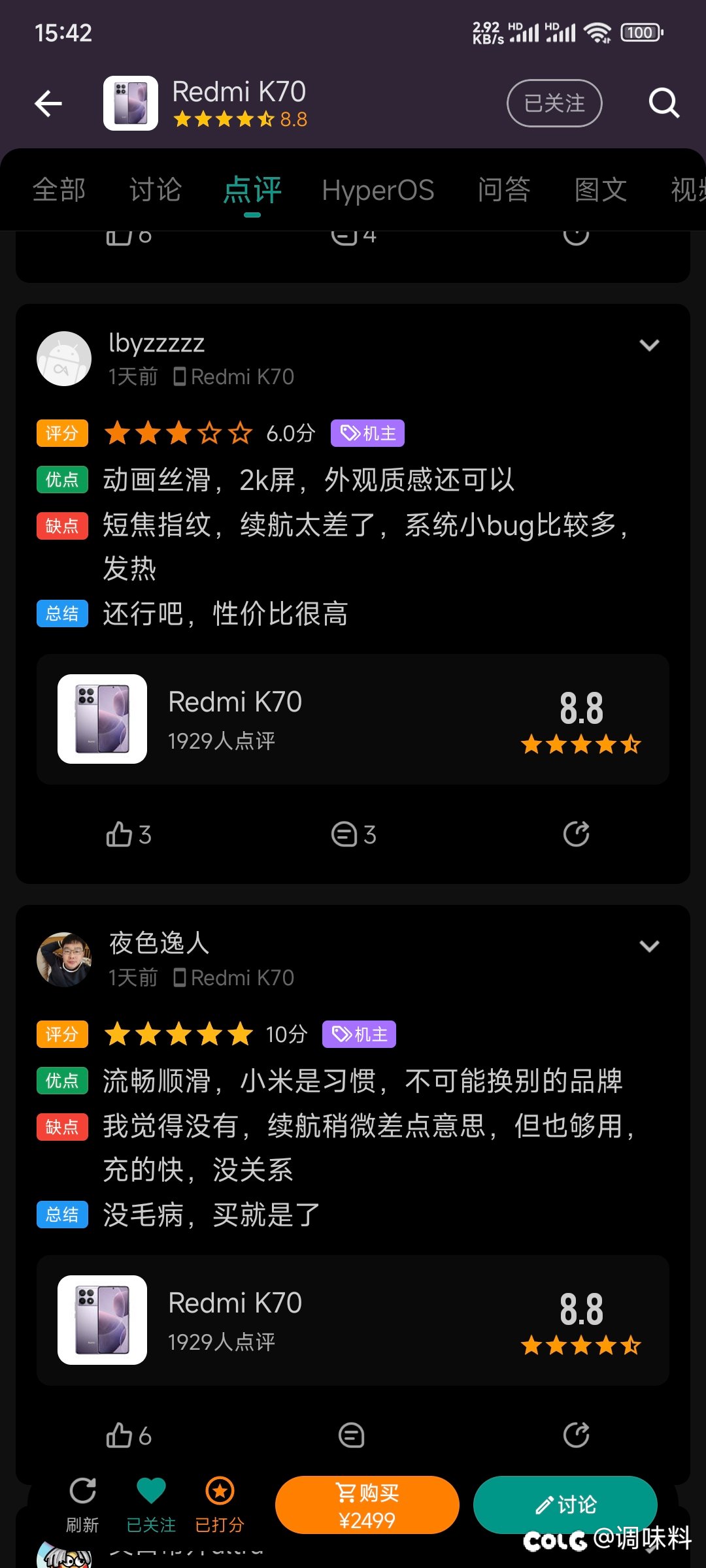The image size is (706, 1568).
Task: Start a new post with 讨论 button
Action: coord(565,1504)
